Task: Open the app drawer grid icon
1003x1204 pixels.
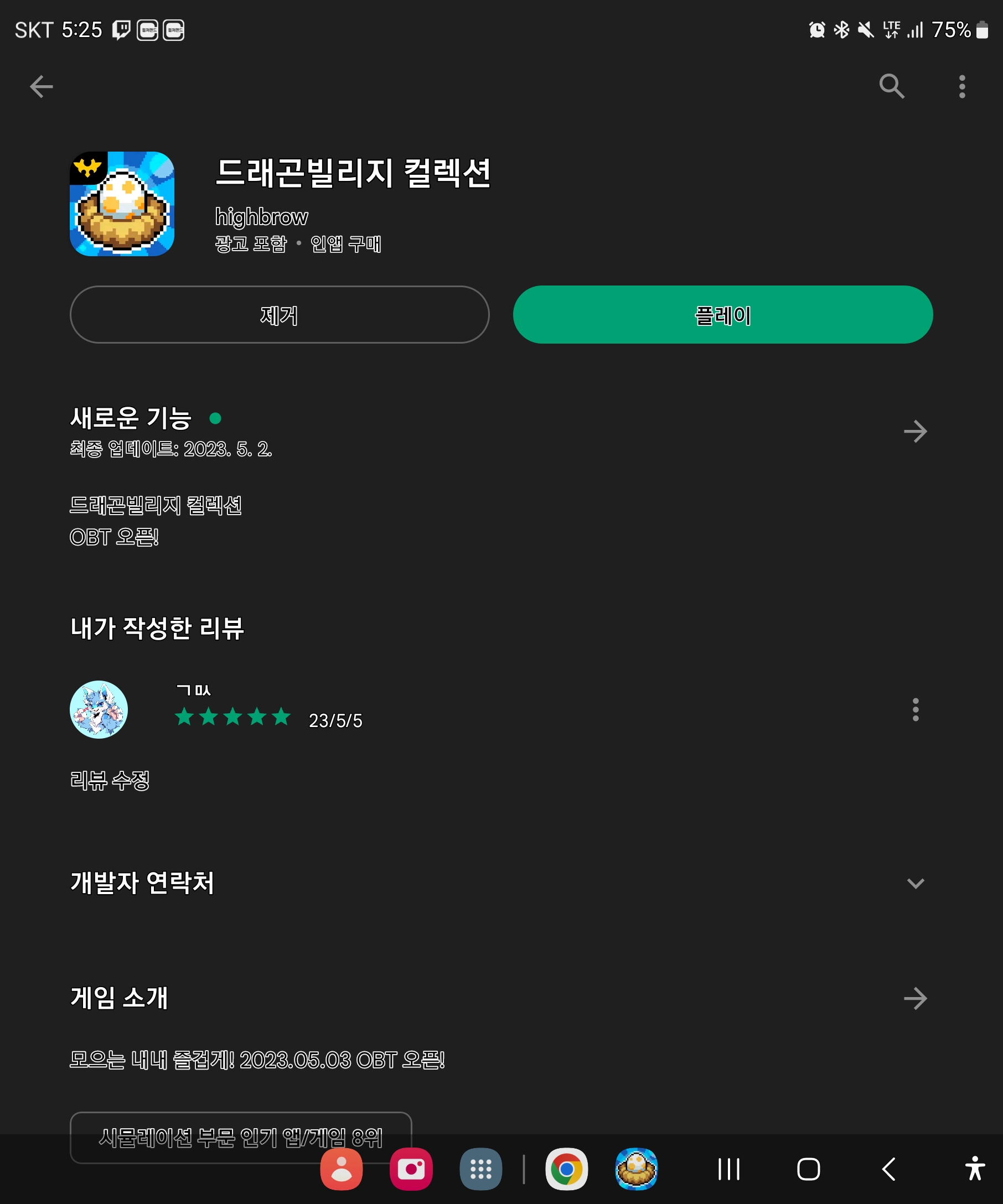Action: [480, 1169]
